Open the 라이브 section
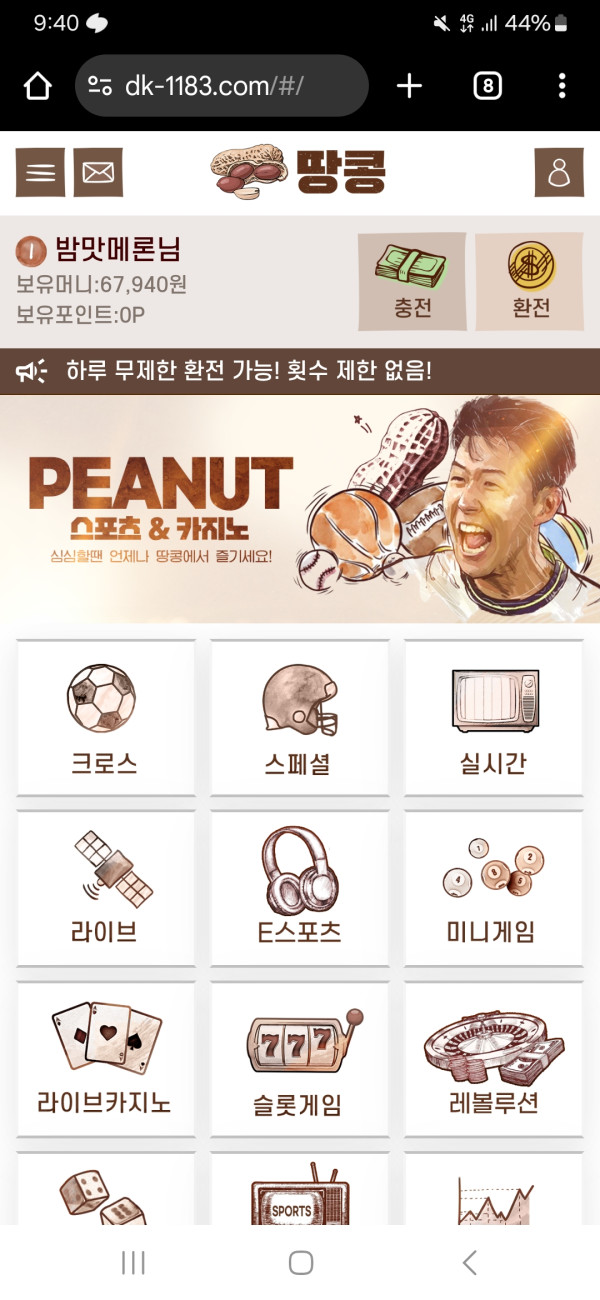 click(x=105, y=888)
